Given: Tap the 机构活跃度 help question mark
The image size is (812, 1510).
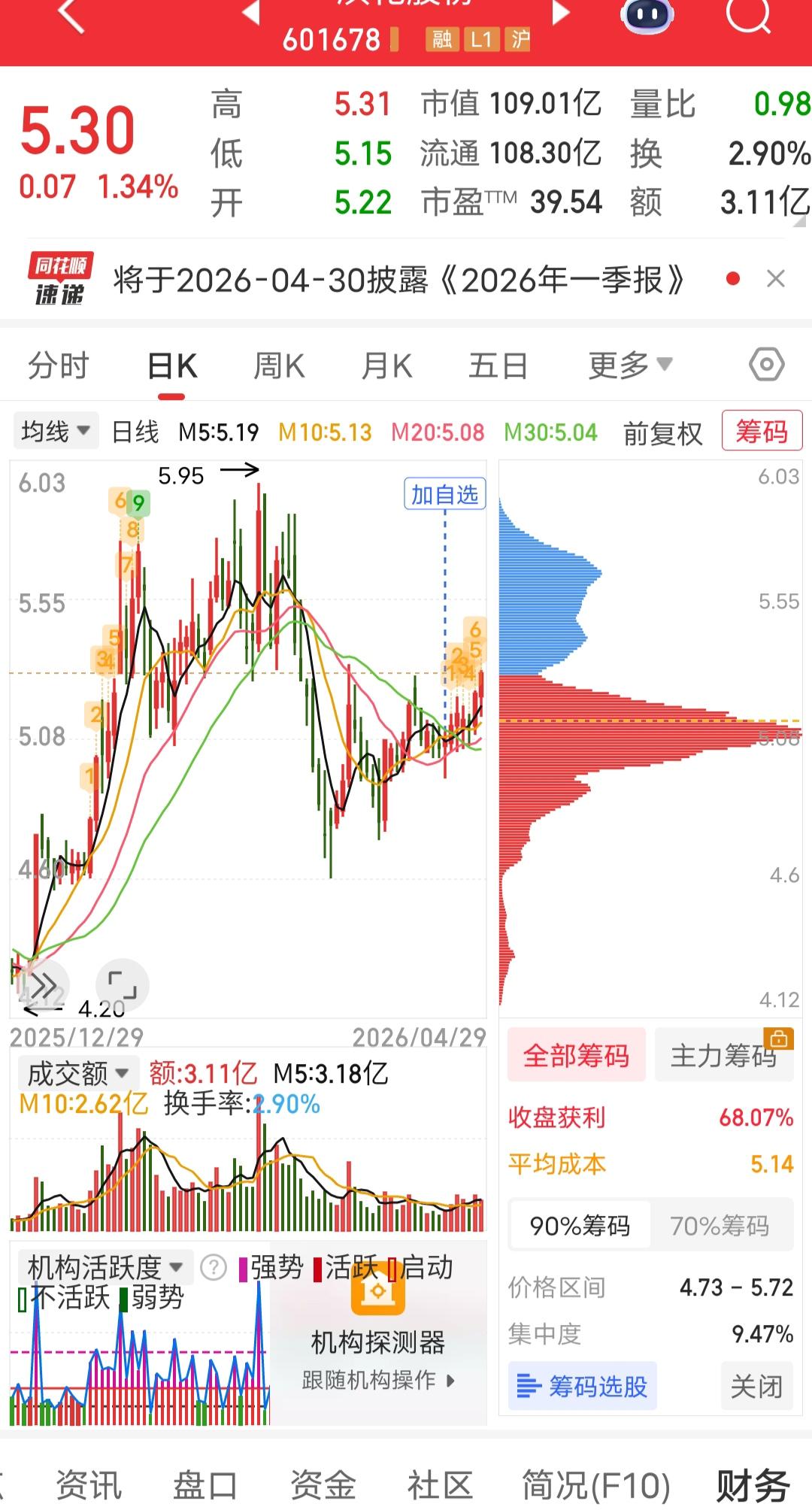Looking at the screenshot, I should [213, 1267].
